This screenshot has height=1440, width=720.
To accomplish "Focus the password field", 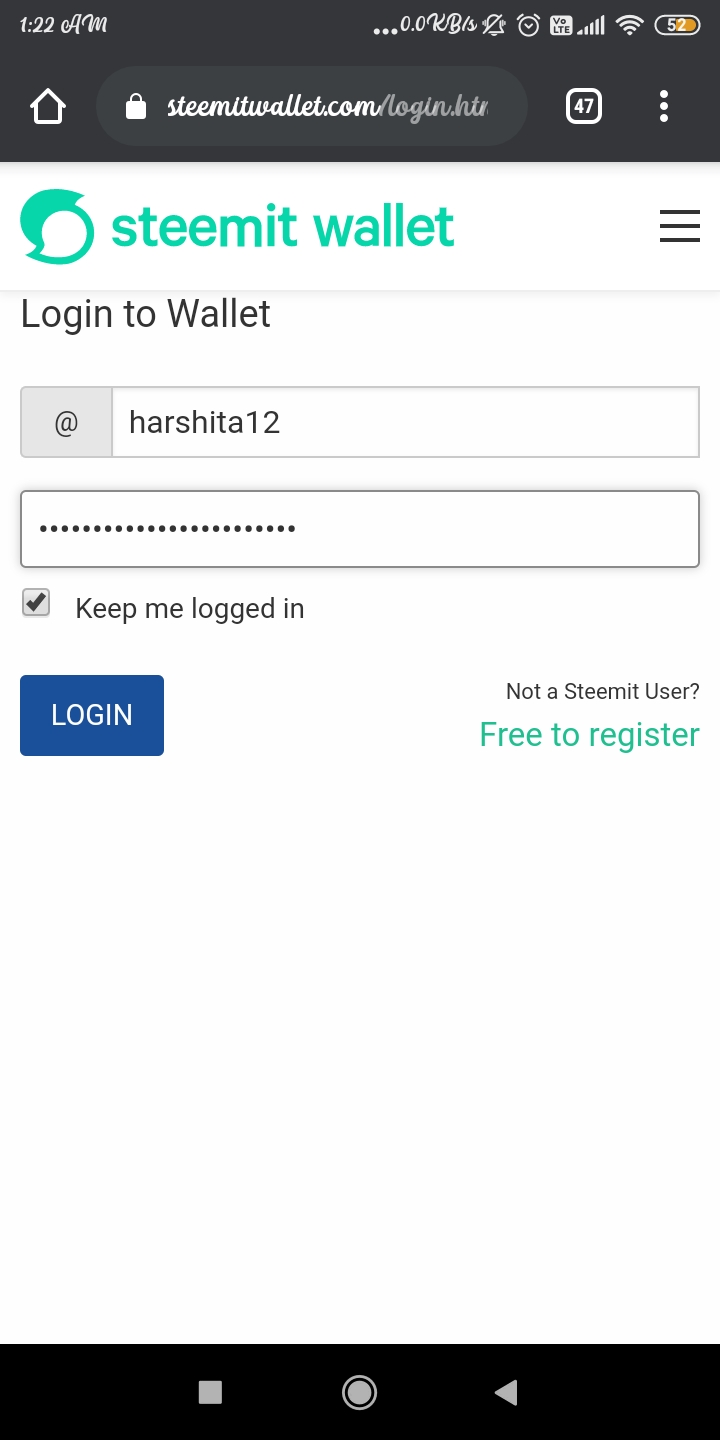I will pos(360,528).
